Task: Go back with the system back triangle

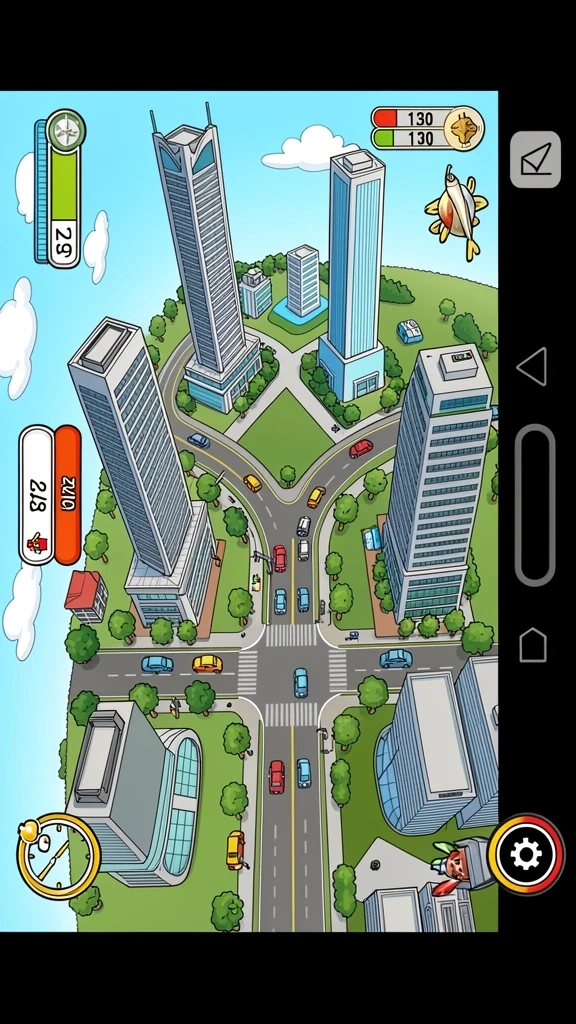Action: [532, 366]
